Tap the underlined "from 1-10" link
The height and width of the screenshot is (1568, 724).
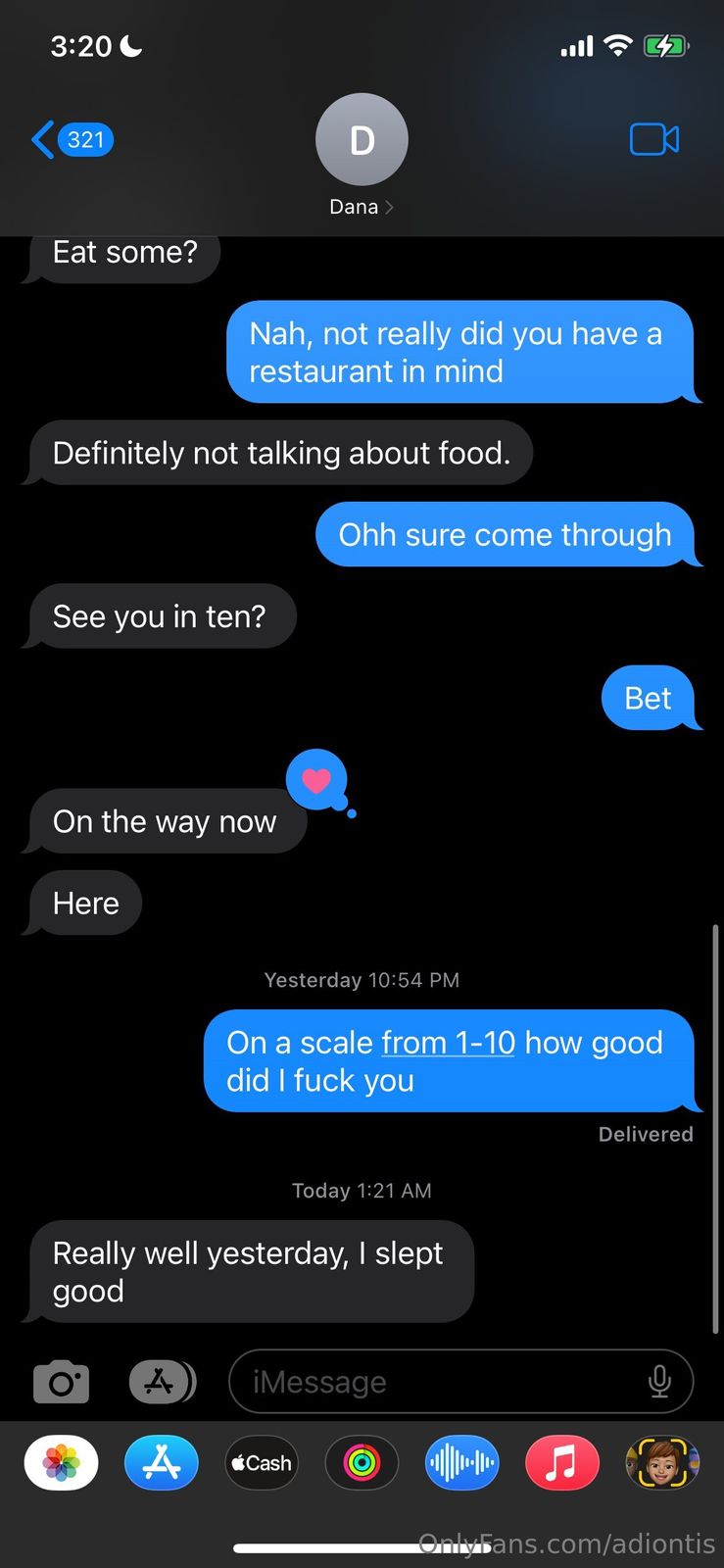pos(448,1043)
